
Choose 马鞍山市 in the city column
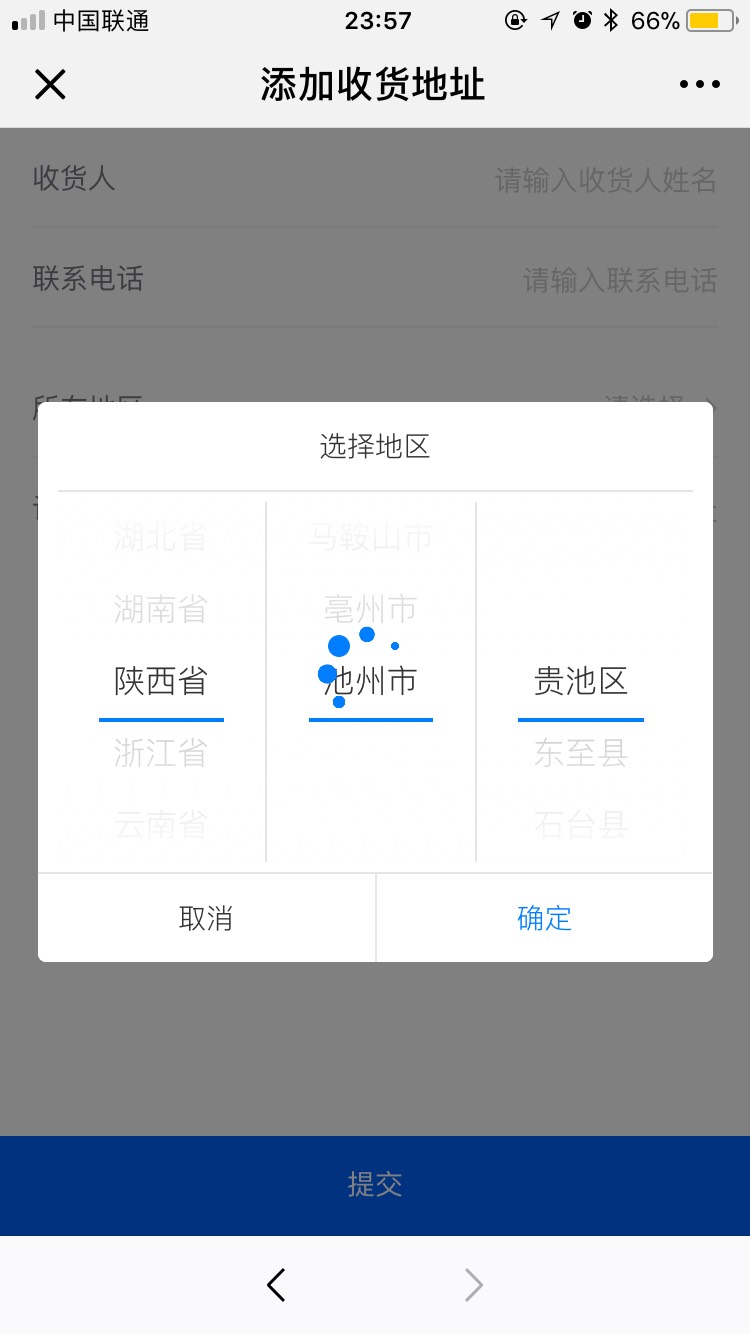370,538
